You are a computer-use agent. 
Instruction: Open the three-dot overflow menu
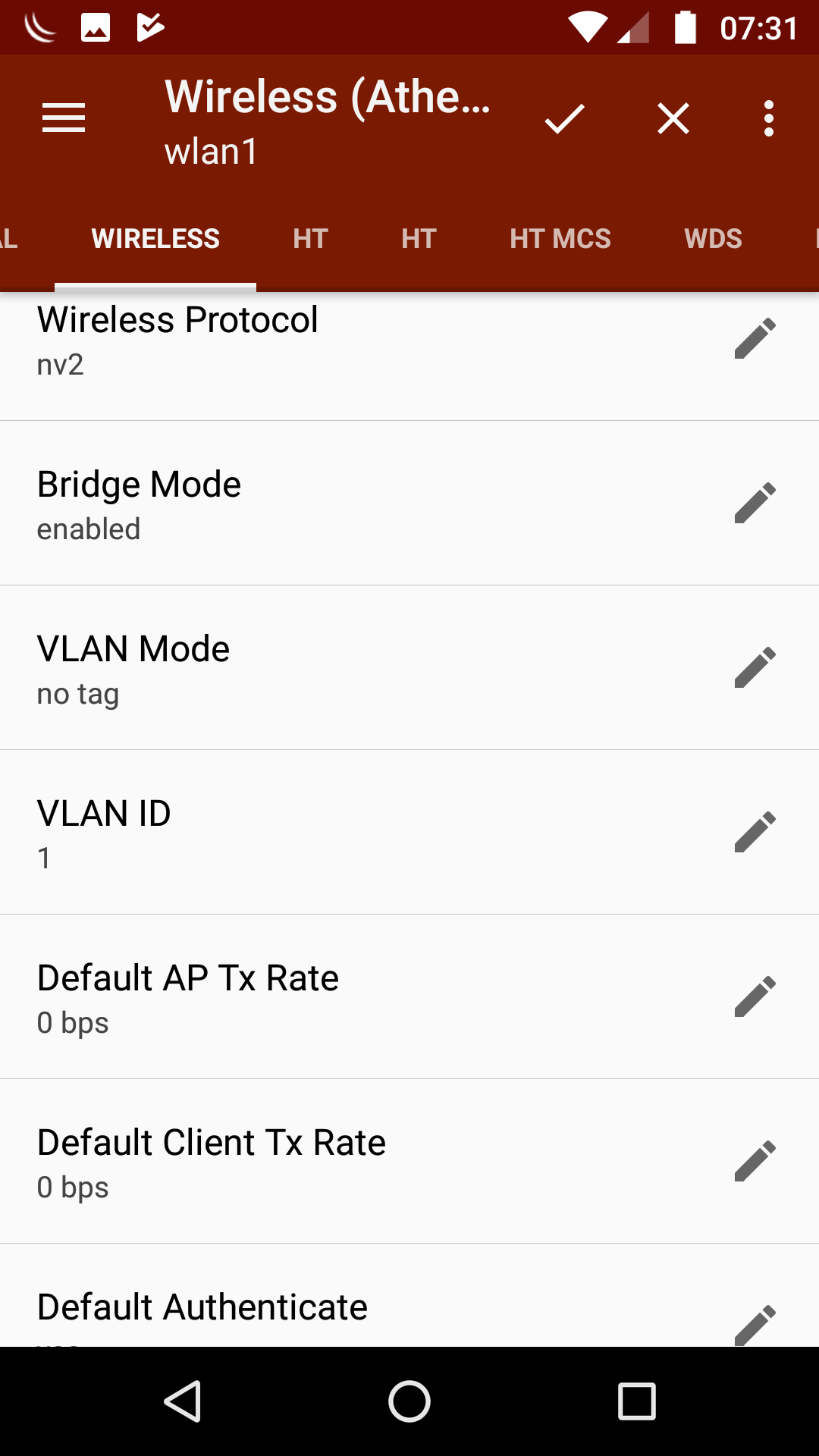(769, 118)
